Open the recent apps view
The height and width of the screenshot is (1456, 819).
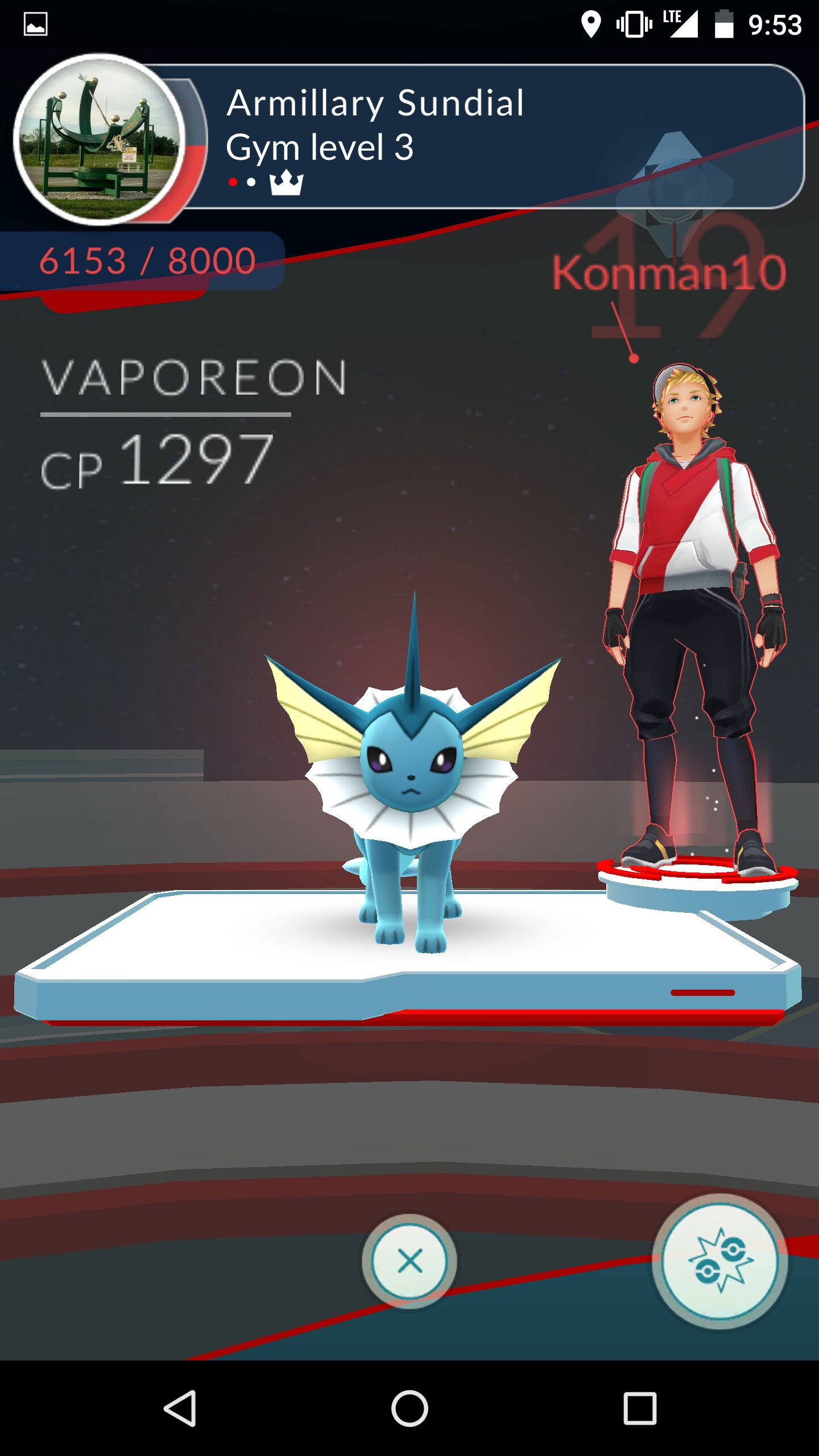point(640,1409)
